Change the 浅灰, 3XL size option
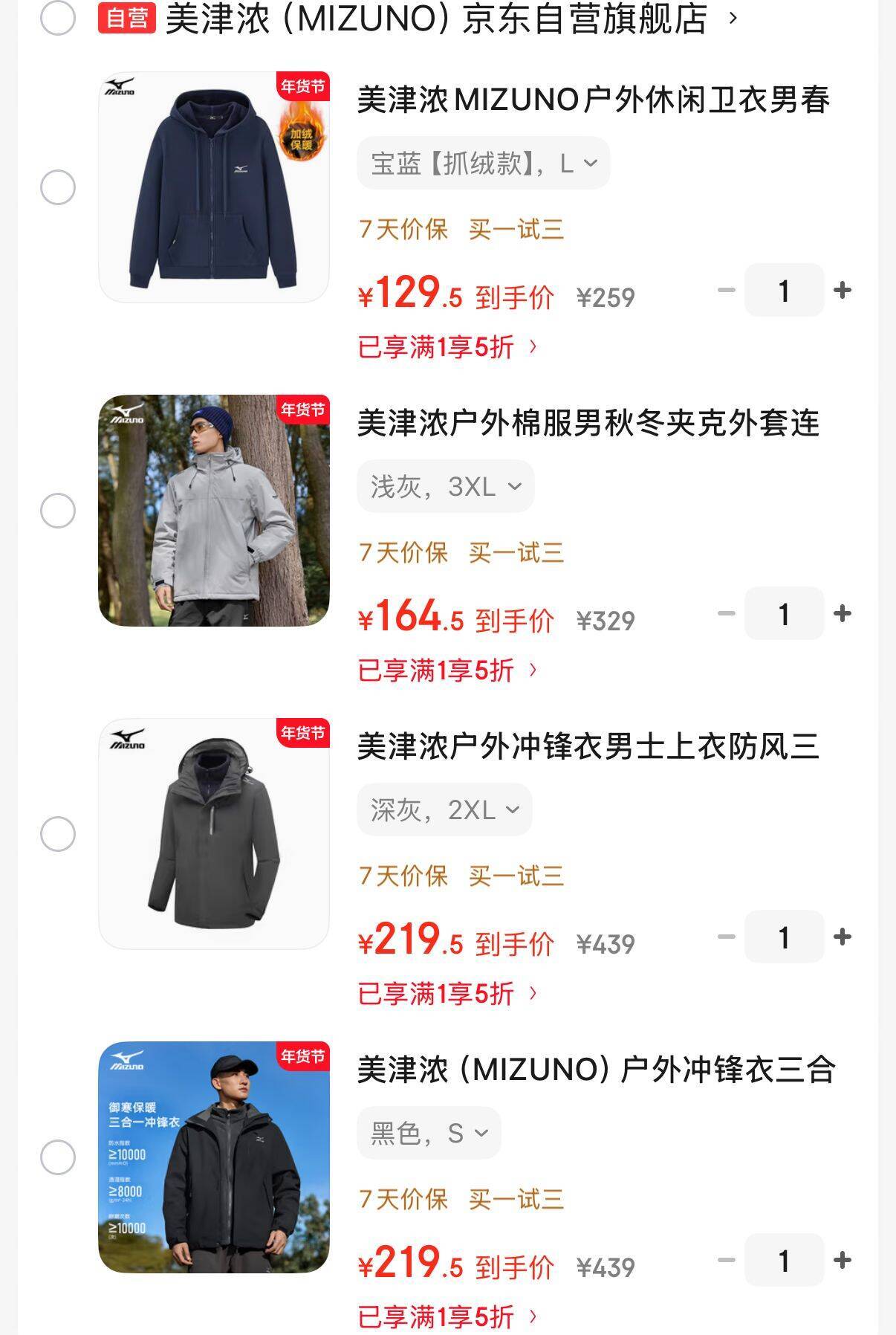896x1335 pixels. pos(446,487)
